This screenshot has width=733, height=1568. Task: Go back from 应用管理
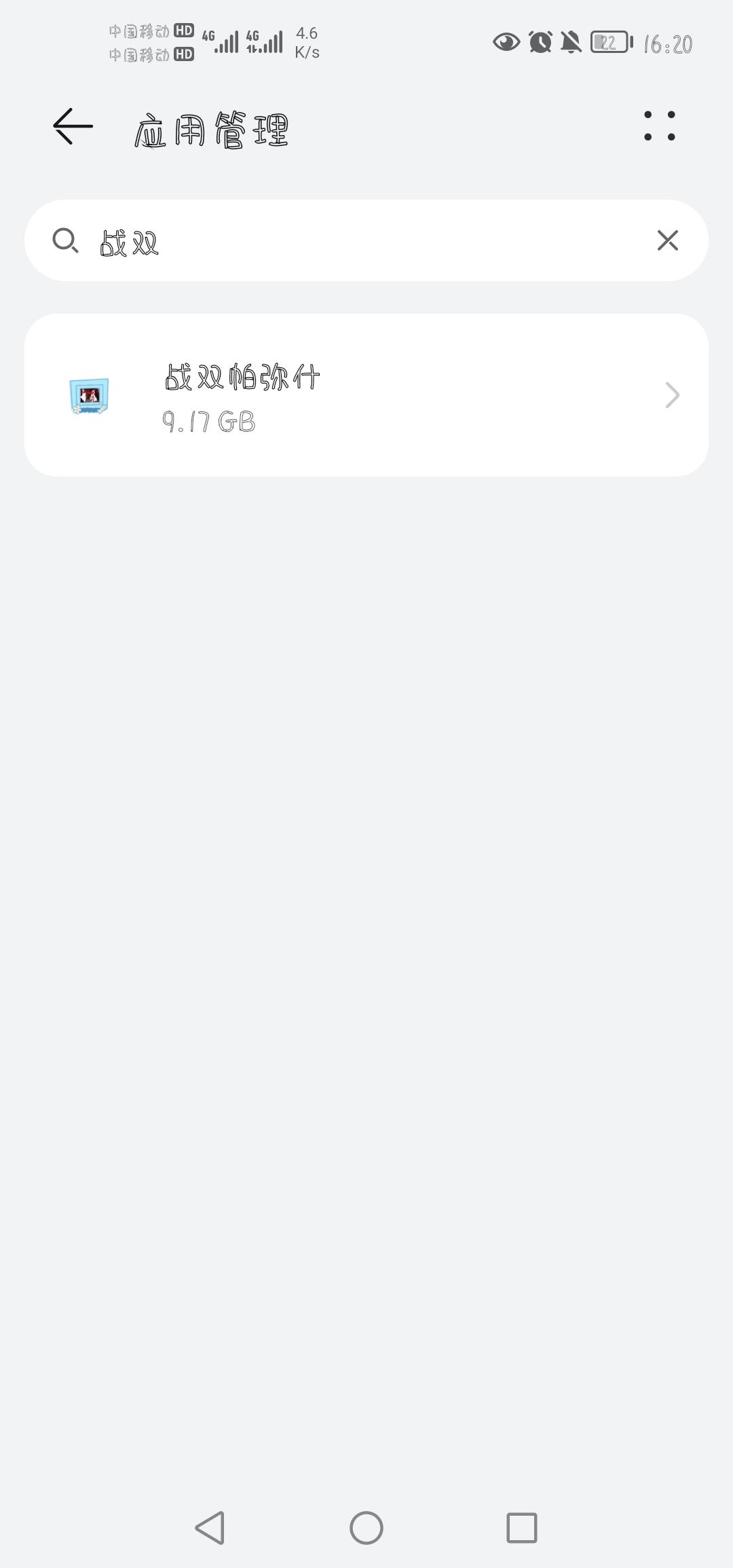(x=73, y=126)
